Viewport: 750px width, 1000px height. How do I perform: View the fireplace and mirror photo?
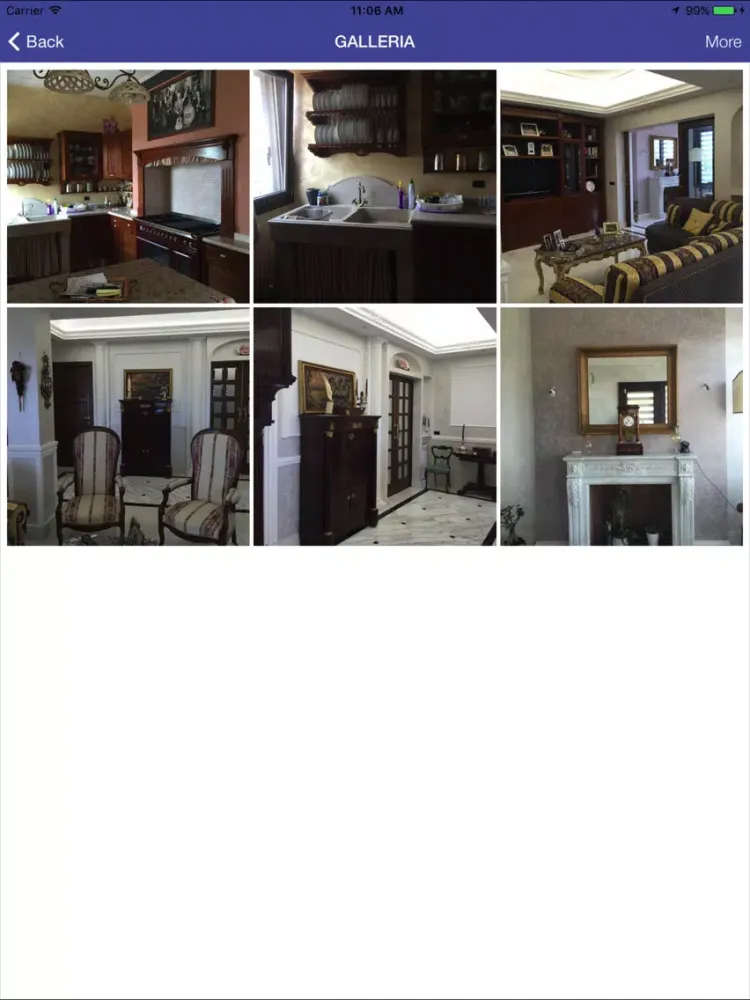[621, 426]
